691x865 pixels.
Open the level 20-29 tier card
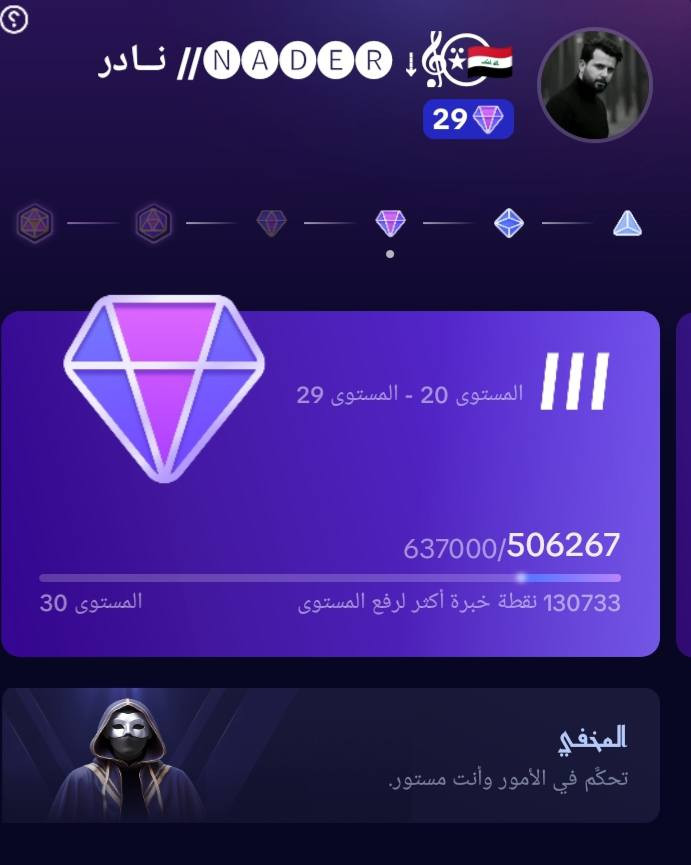coord(330,483)
